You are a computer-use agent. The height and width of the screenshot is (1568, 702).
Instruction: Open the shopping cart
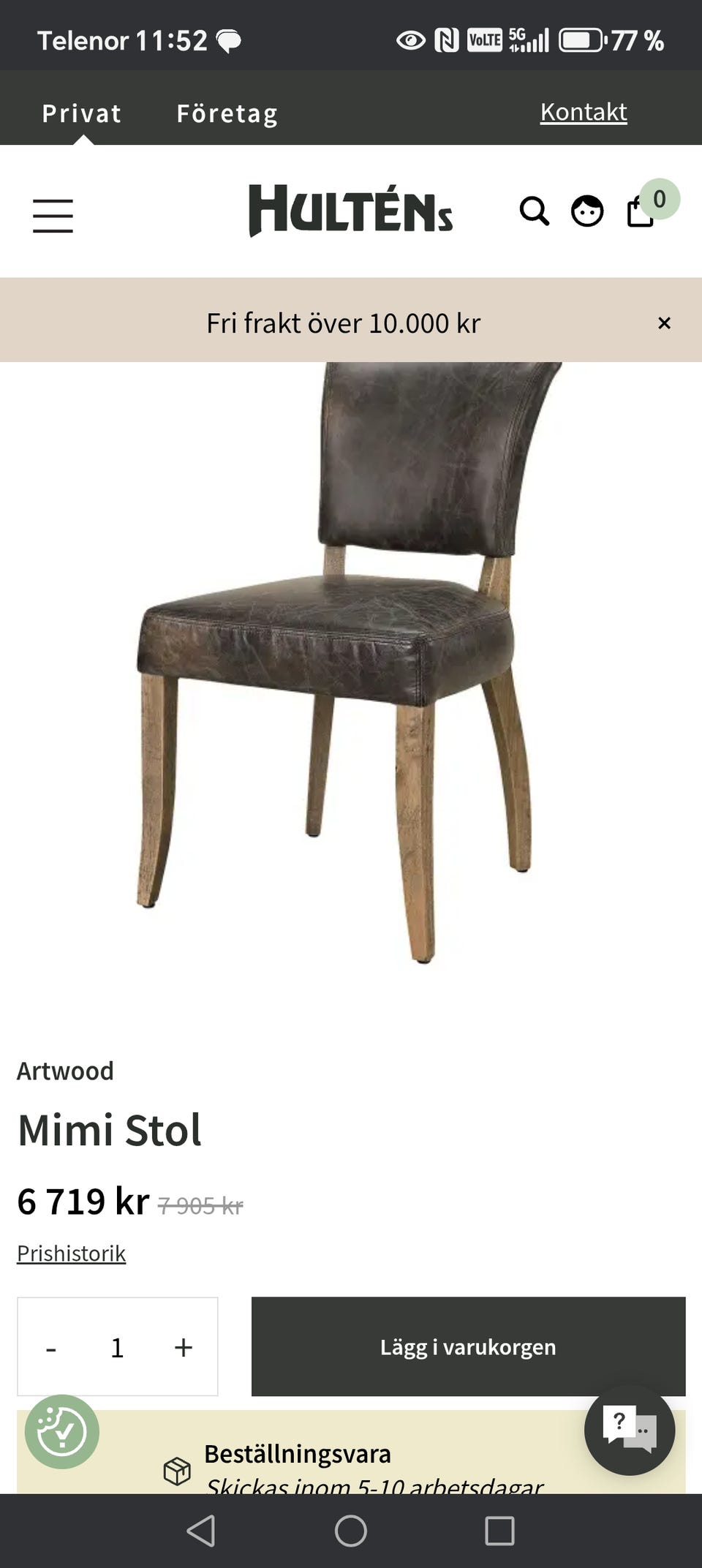[x=641, y=212]
